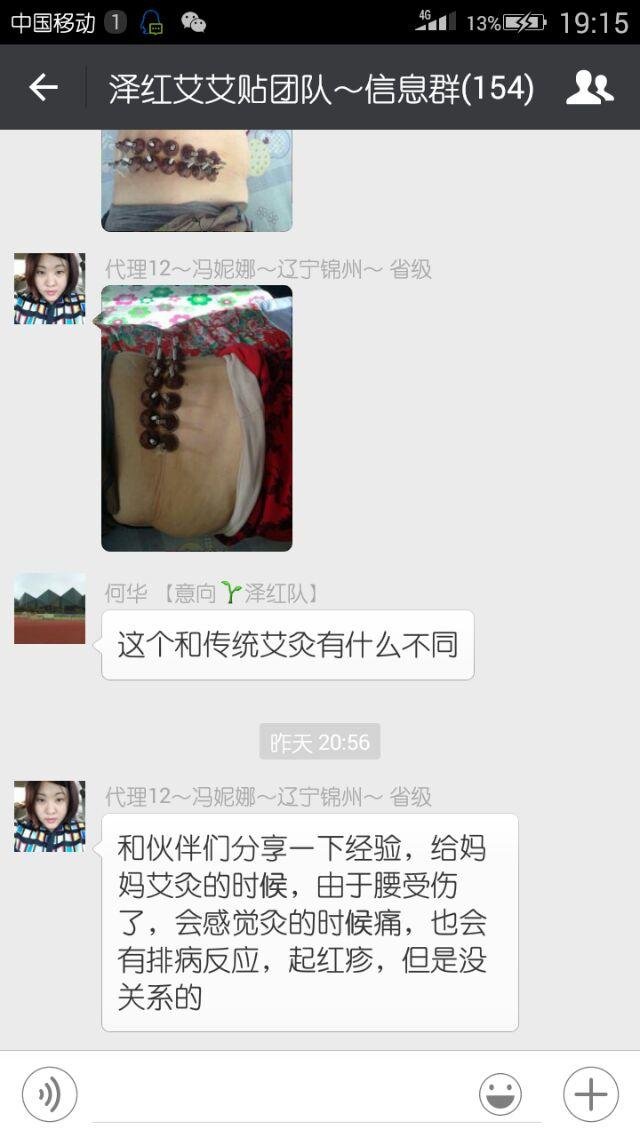This screenshot has height=1137, width=640.
Task: Switch to voice message input
Action: point(49,1094)
